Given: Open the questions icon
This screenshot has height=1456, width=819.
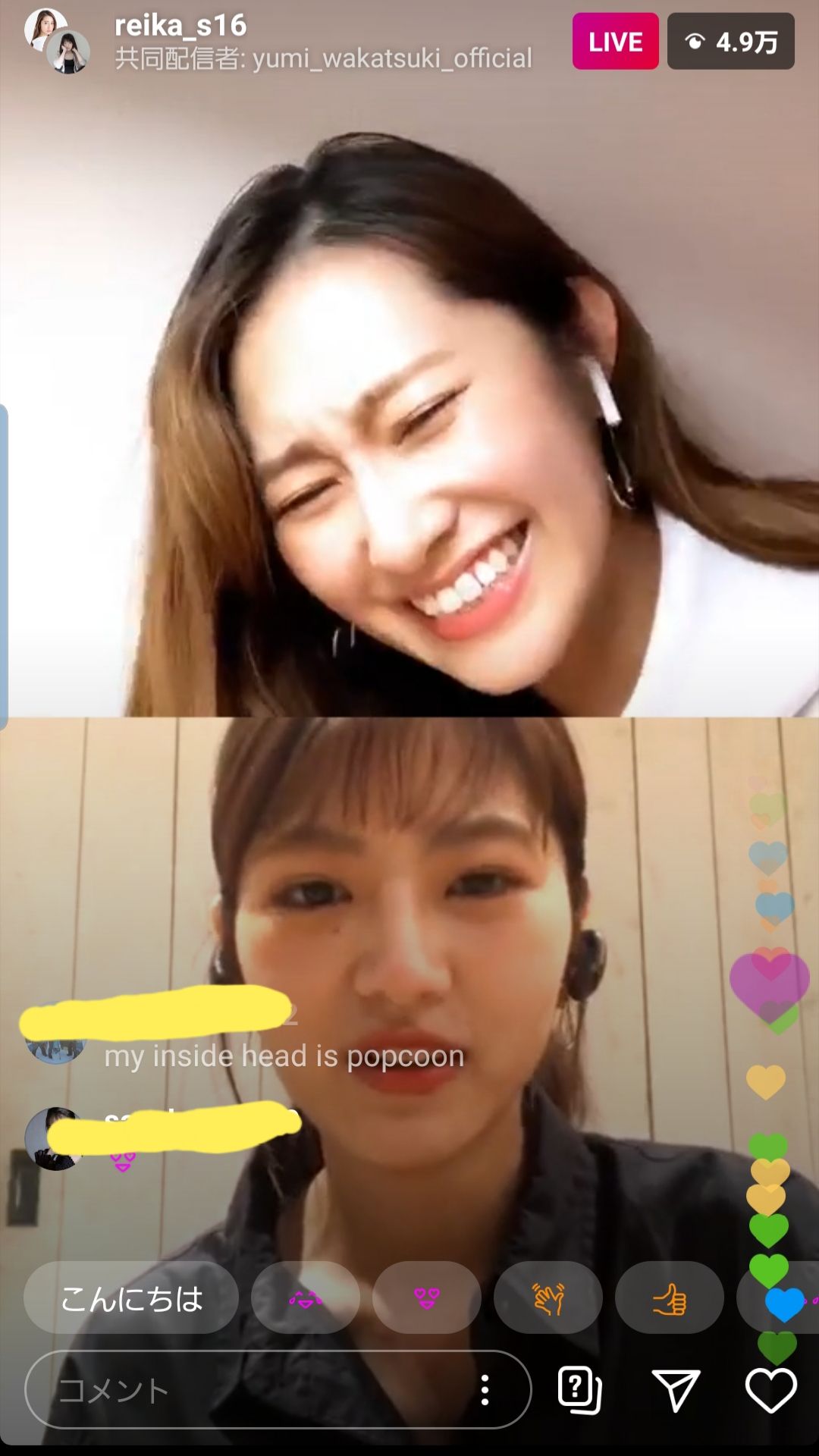Looking at the screenshot, I should point(579,1390).
